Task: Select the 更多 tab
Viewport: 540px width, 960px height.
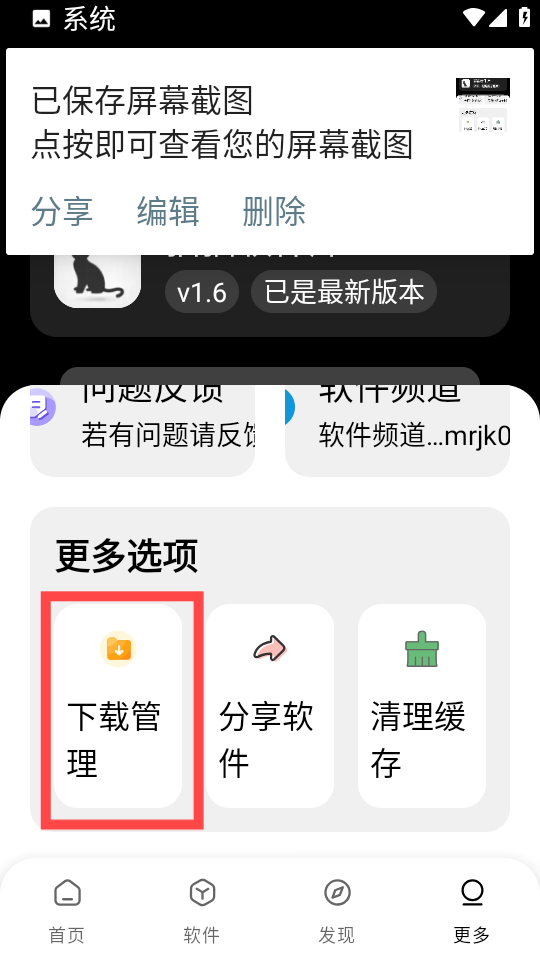Action: [x=472, y=911]
